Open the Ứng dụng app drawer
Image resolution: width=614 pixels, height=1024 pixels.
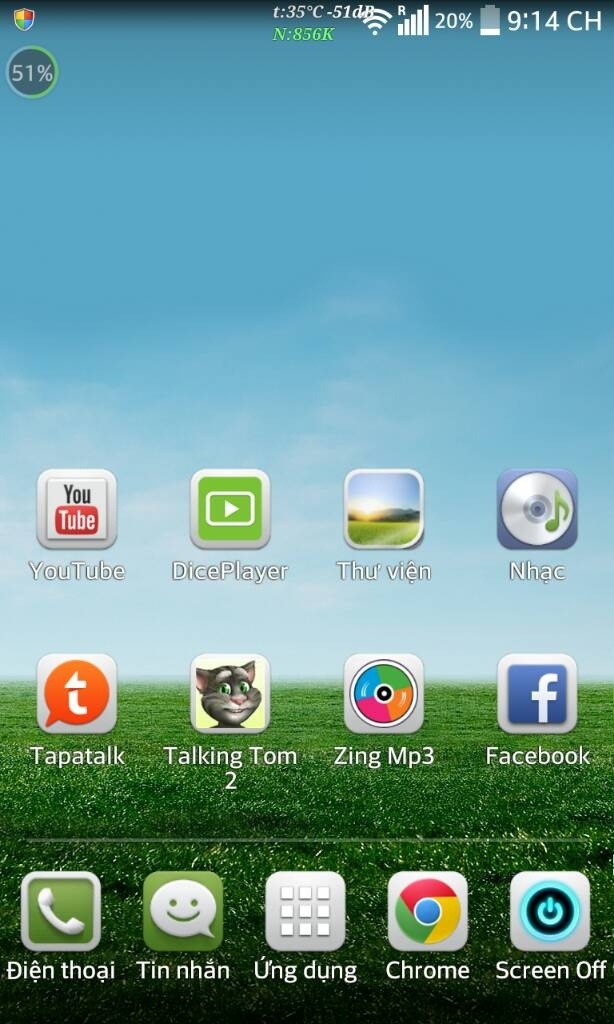pos(305,911)
